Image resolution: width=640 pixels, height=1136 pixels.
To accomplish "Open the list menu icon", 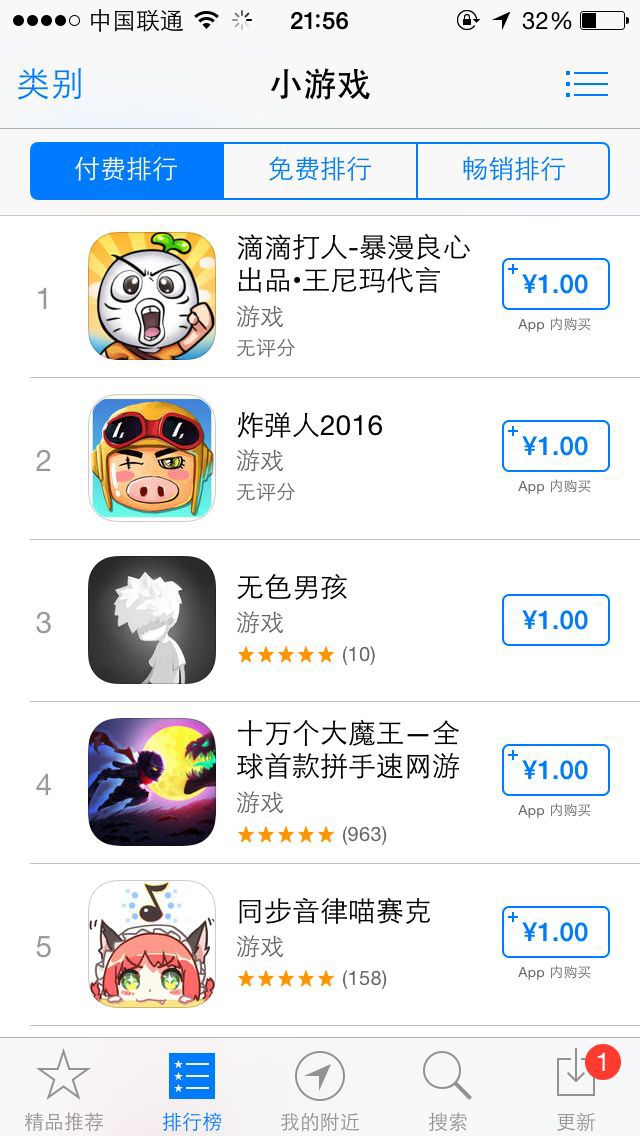I will coord(586,84).
